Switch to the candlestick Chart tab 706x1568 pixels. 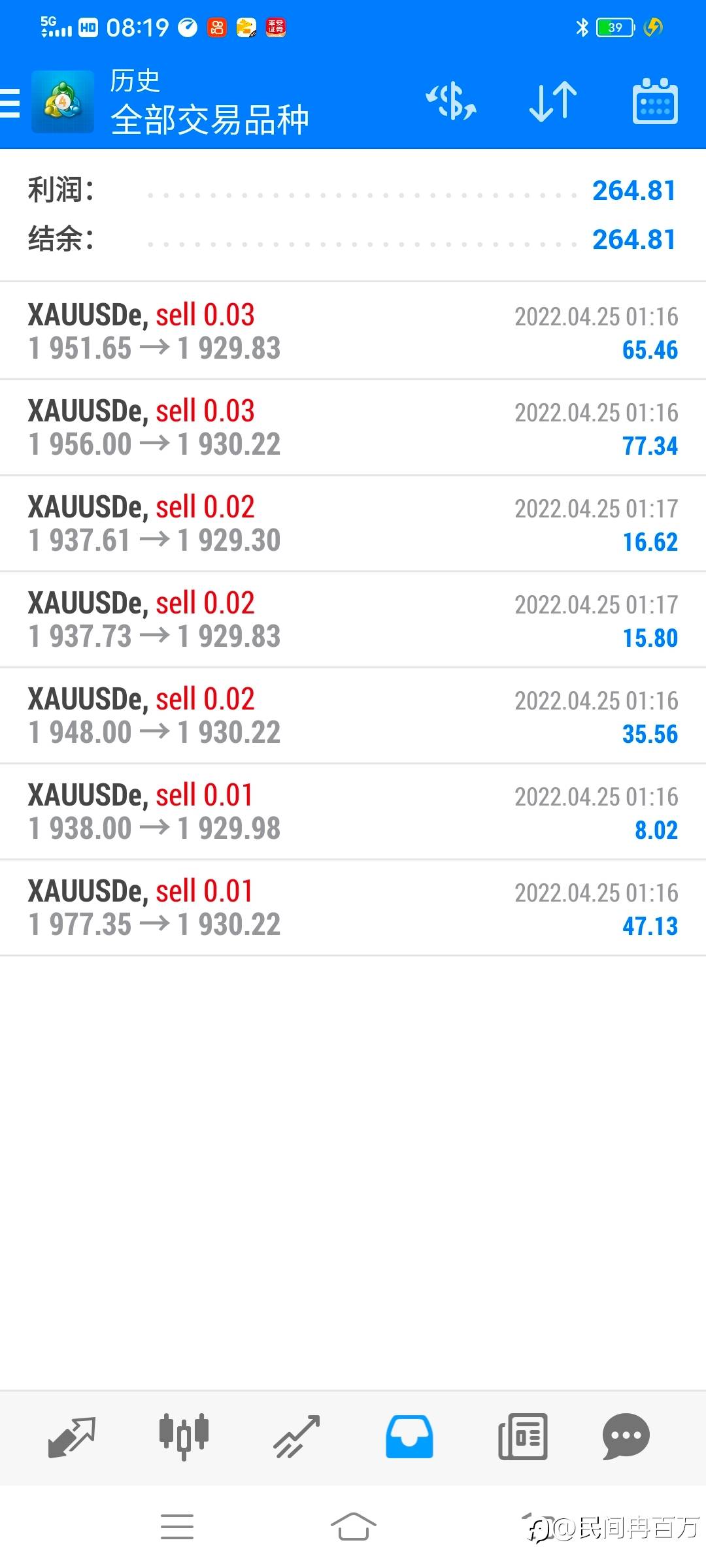tap(184, 1436)
